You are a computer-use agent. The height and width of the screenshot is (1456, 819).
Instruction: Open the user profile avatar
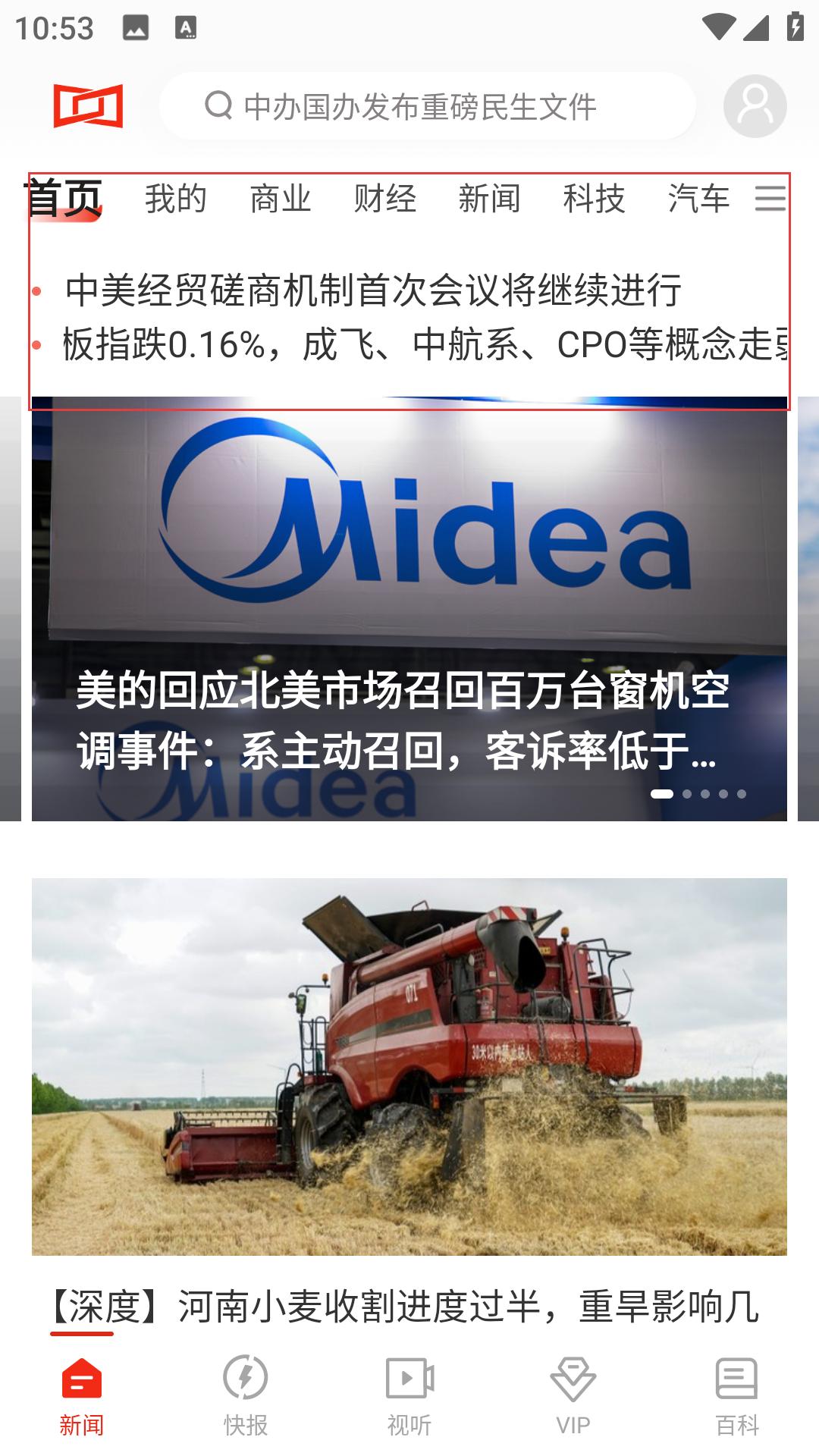click(755, 106)
